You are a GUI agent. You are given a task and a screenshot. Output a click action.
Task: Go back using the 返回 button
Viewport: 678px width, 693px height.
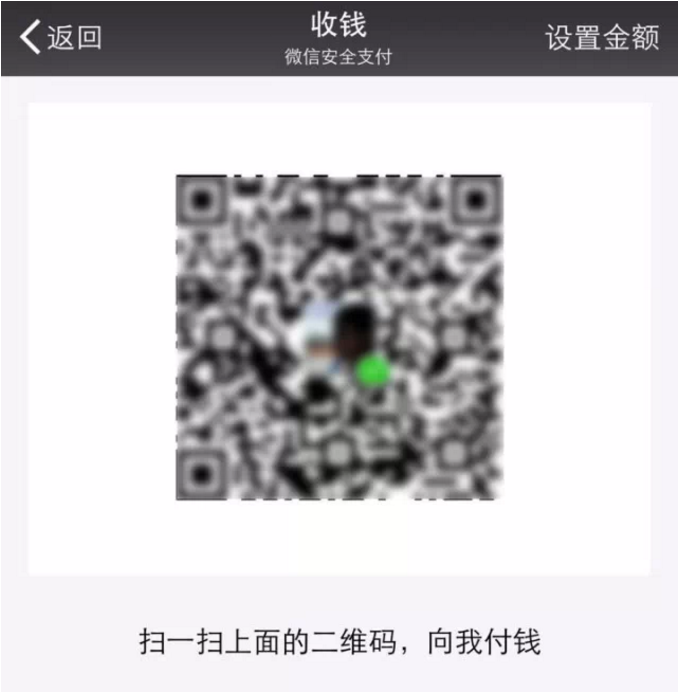[60, 38]
